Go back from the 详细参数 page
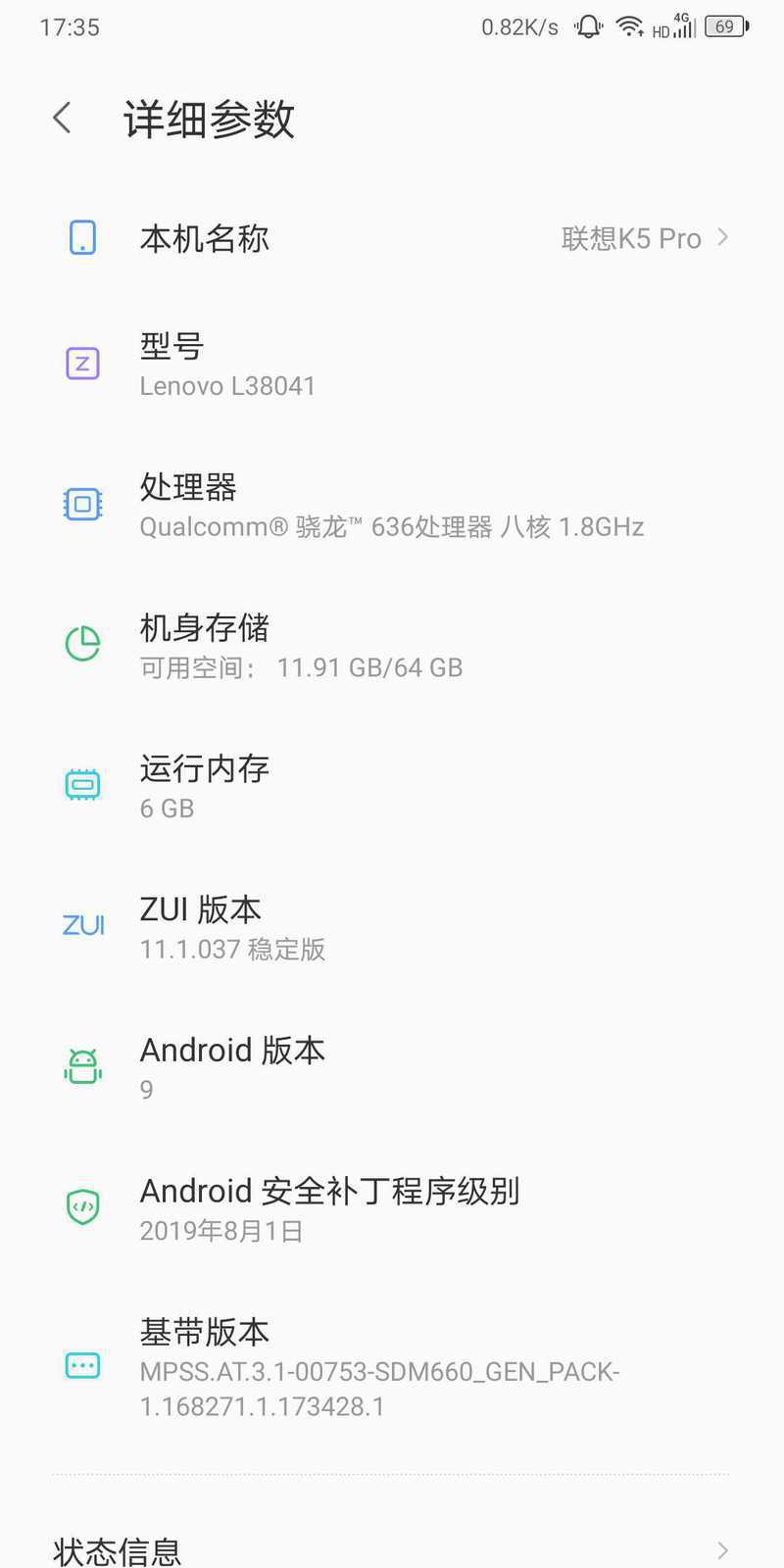 pyautogui.click(x=63, y=119)
